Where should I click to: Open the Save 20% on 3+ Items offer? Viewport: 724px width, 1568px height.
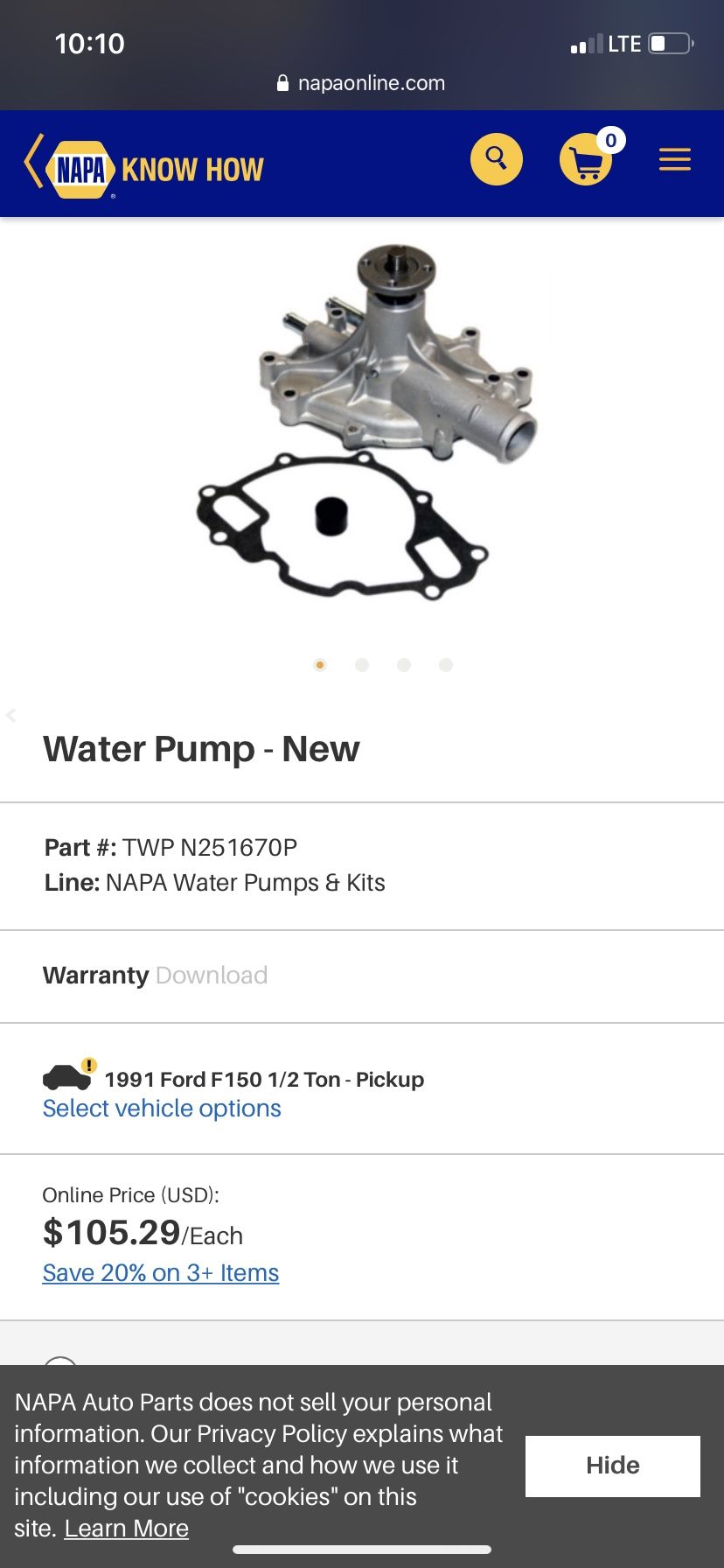click(161, 1272)
